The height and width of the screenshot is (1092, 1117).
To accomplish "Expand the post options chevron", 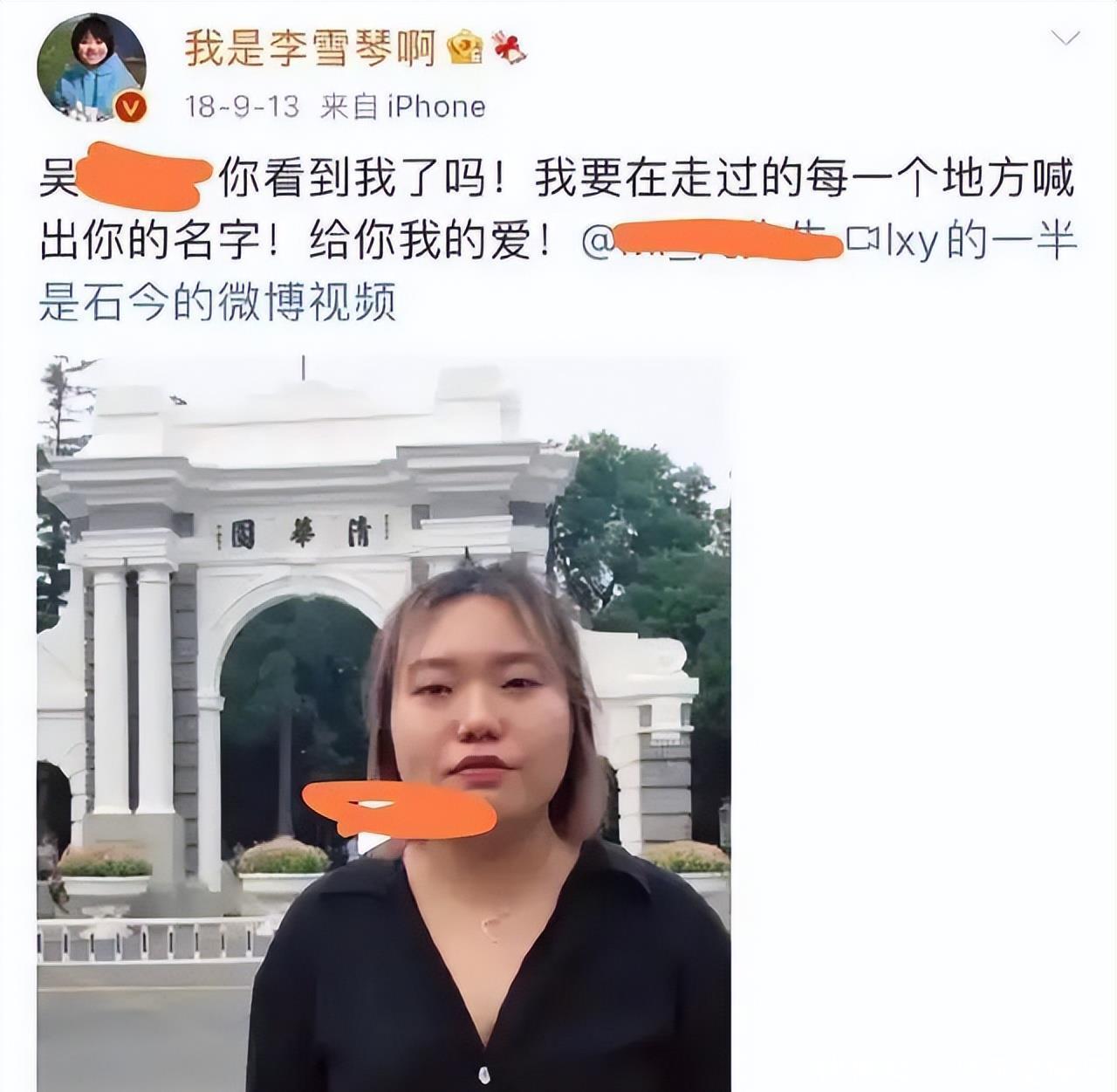I will coord(1065,38).
